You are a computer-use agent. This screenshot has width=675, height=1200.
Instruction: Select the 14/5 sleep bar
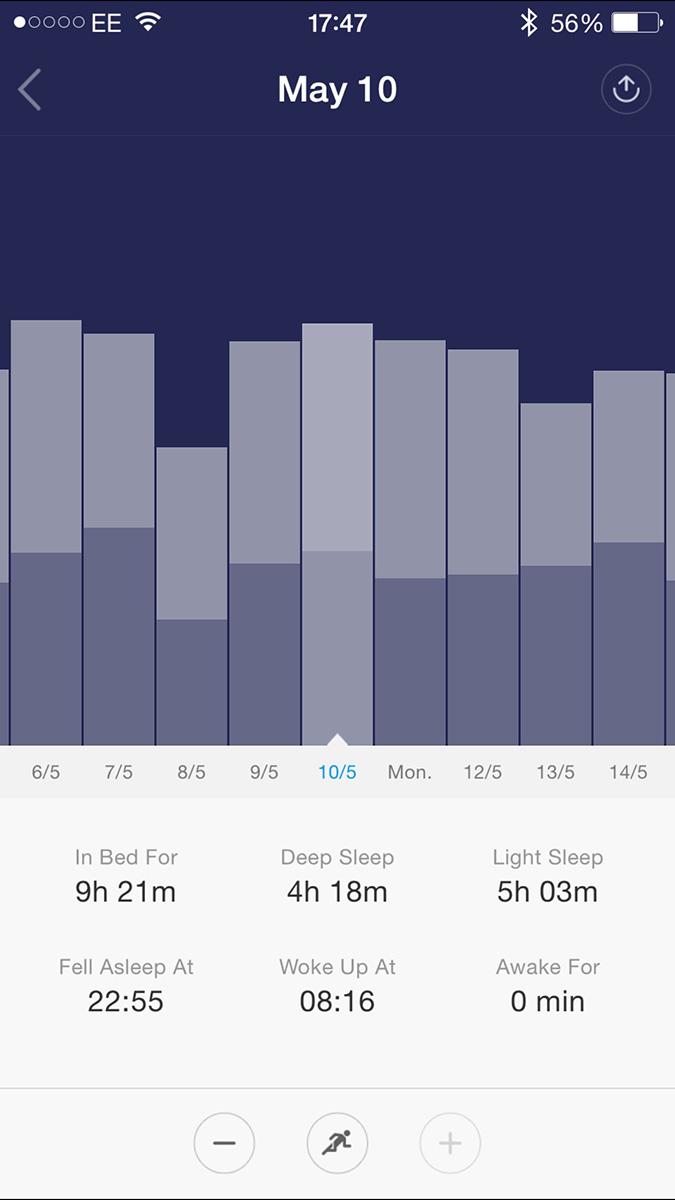(629, 559)
